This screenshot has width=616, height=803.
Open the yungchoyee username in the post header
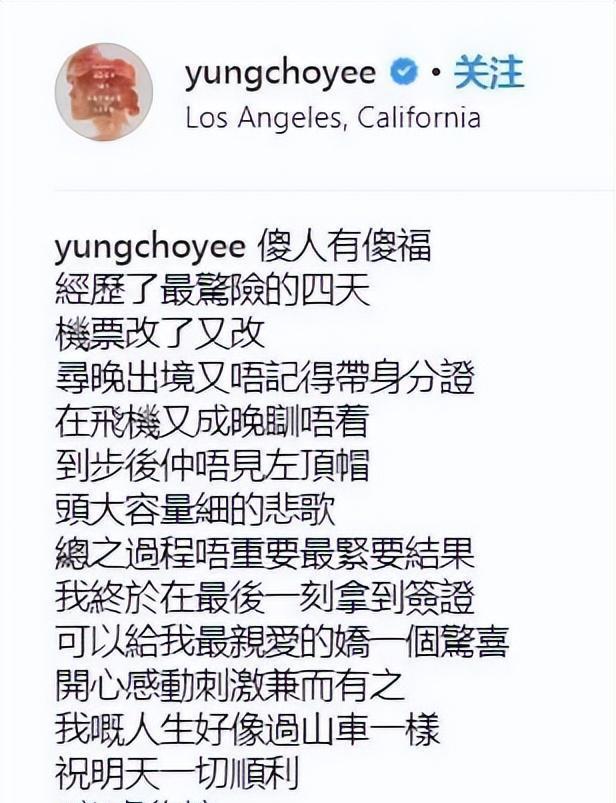tap(281, 72)
